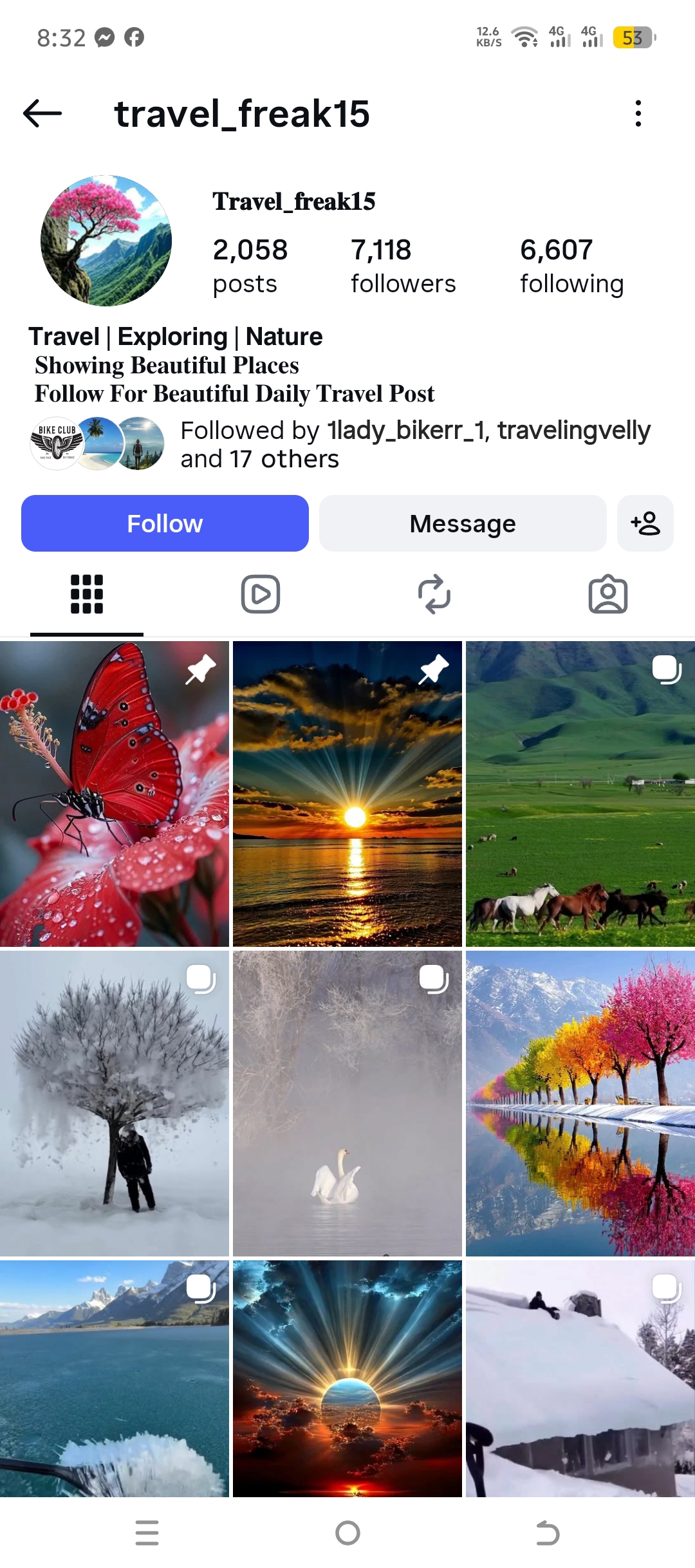This screenshot has height=1568, width=695.
Task: Open the Reposts tab icon
Action: 434,593
